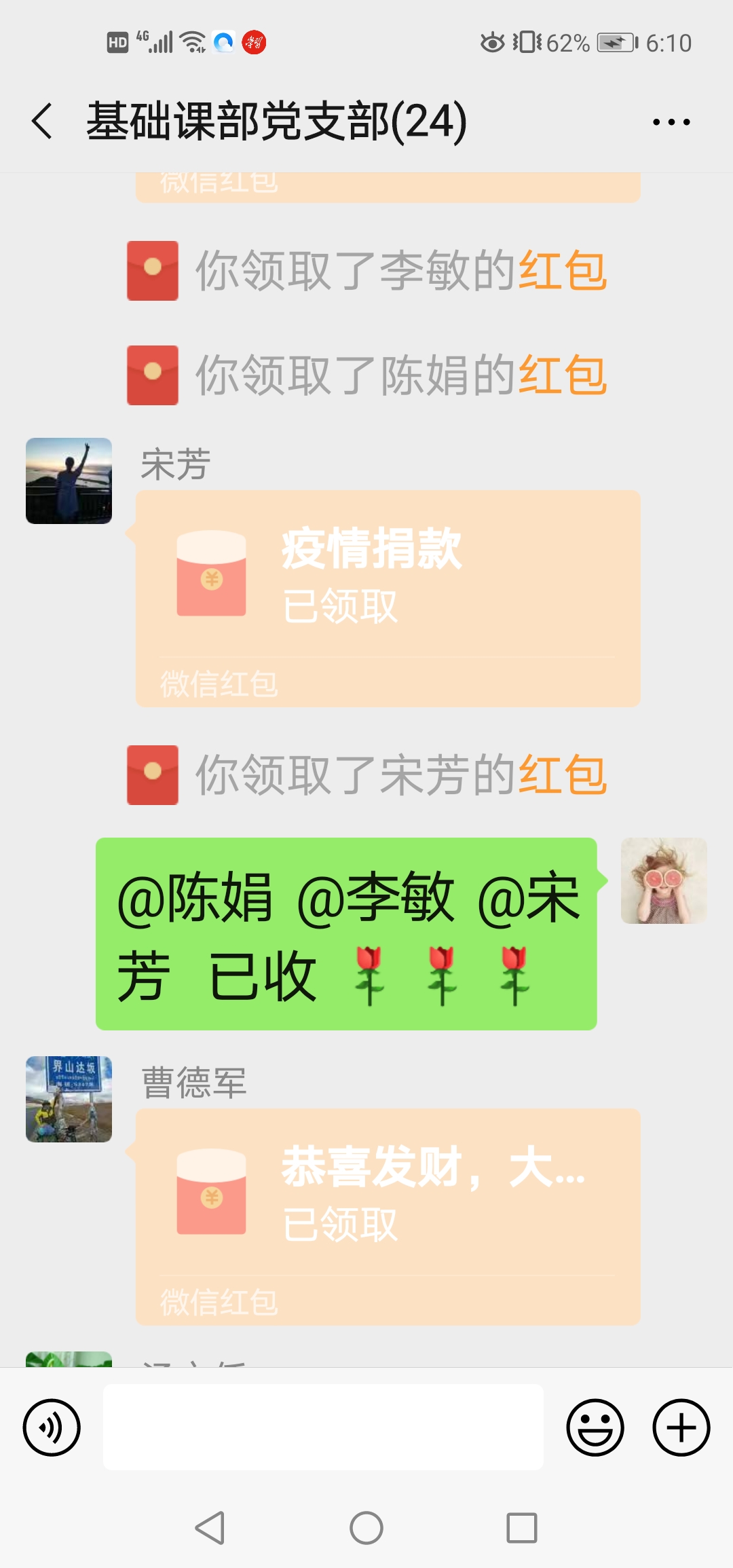Go back from the 基础课部党支部 chat
Image resolution: width=733 pixels, height=1568 pixels.
[x=42, y=122]
